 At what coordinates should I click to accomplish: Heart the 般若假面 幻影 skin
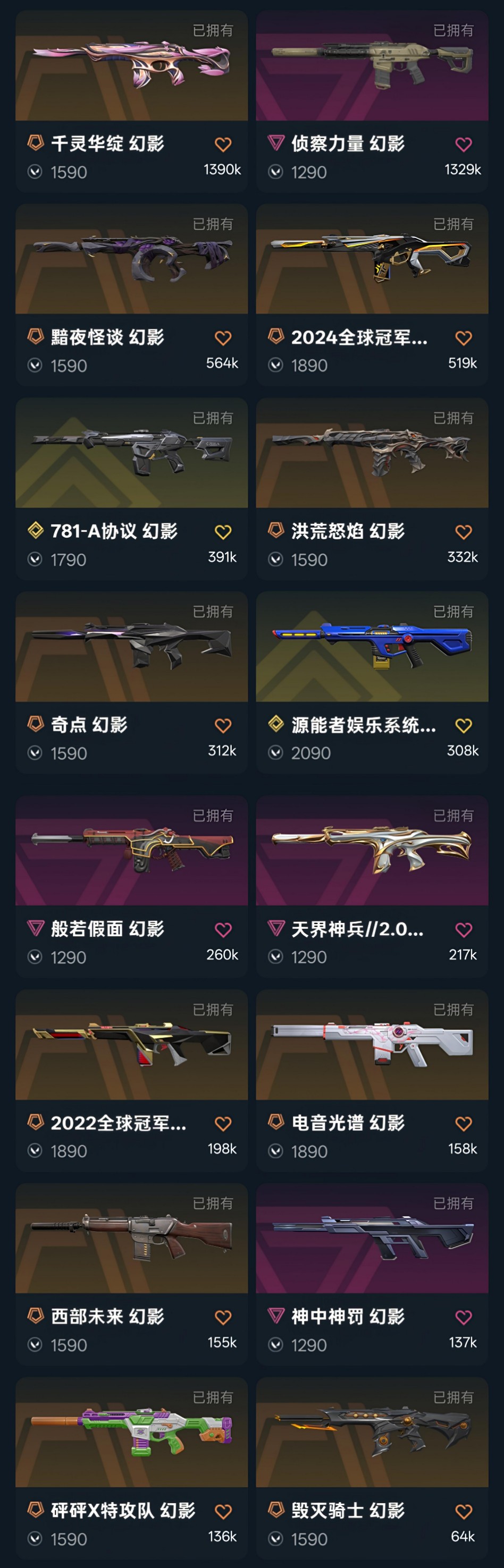pyautogui.click(x=223, y=929)
